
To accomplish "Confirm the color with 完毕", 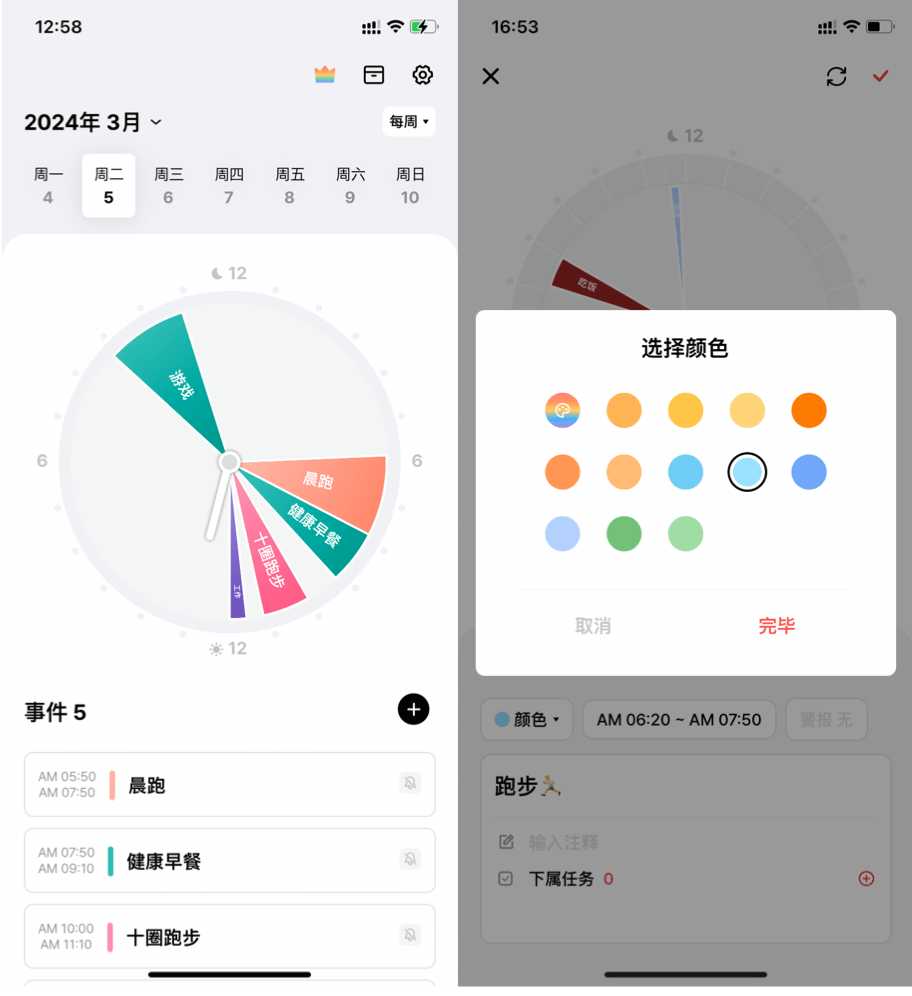I will pyautogui.click(x=777, y=626).
